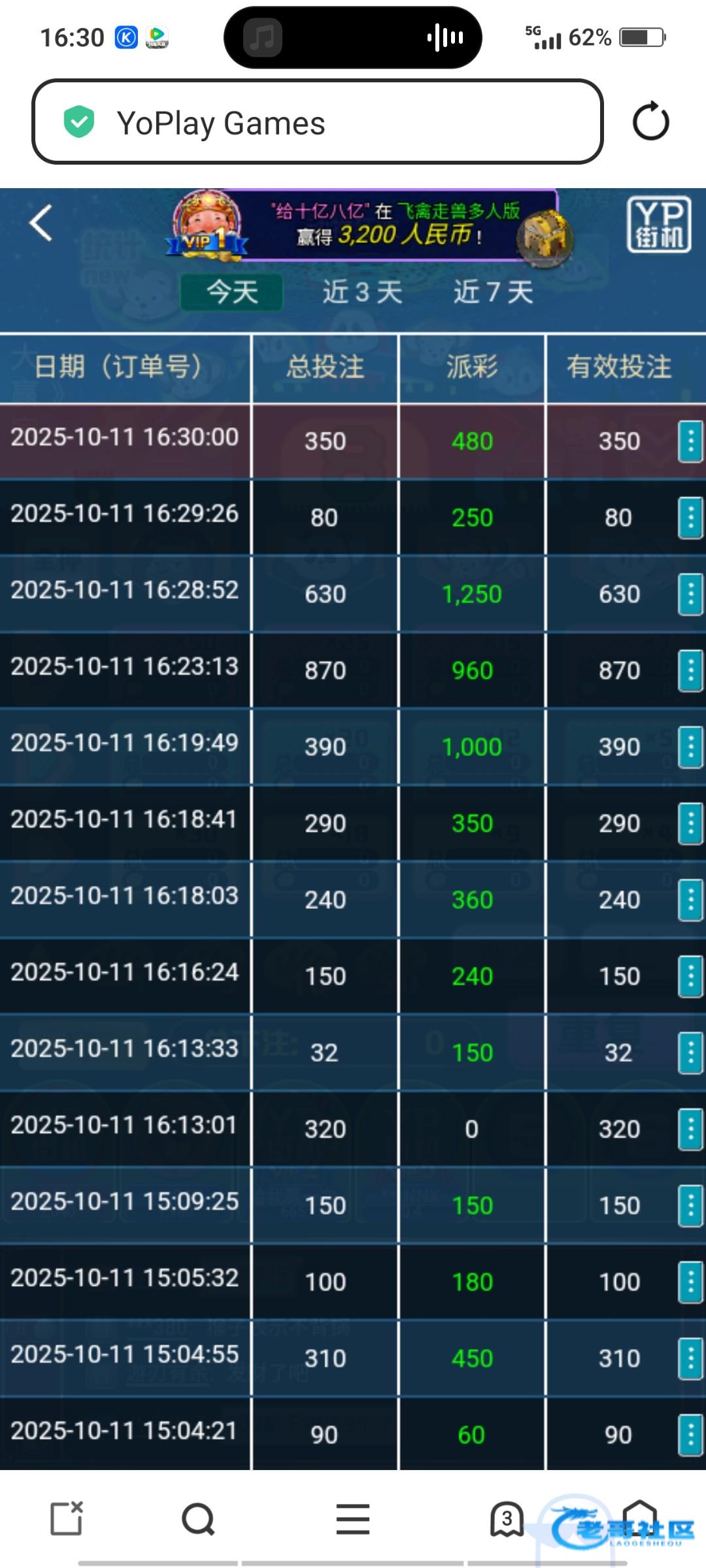This screenshot has width=706, height=1568.
Task: Open details menu for the 16:28:52 record
Action: click(x=690, y=595)
